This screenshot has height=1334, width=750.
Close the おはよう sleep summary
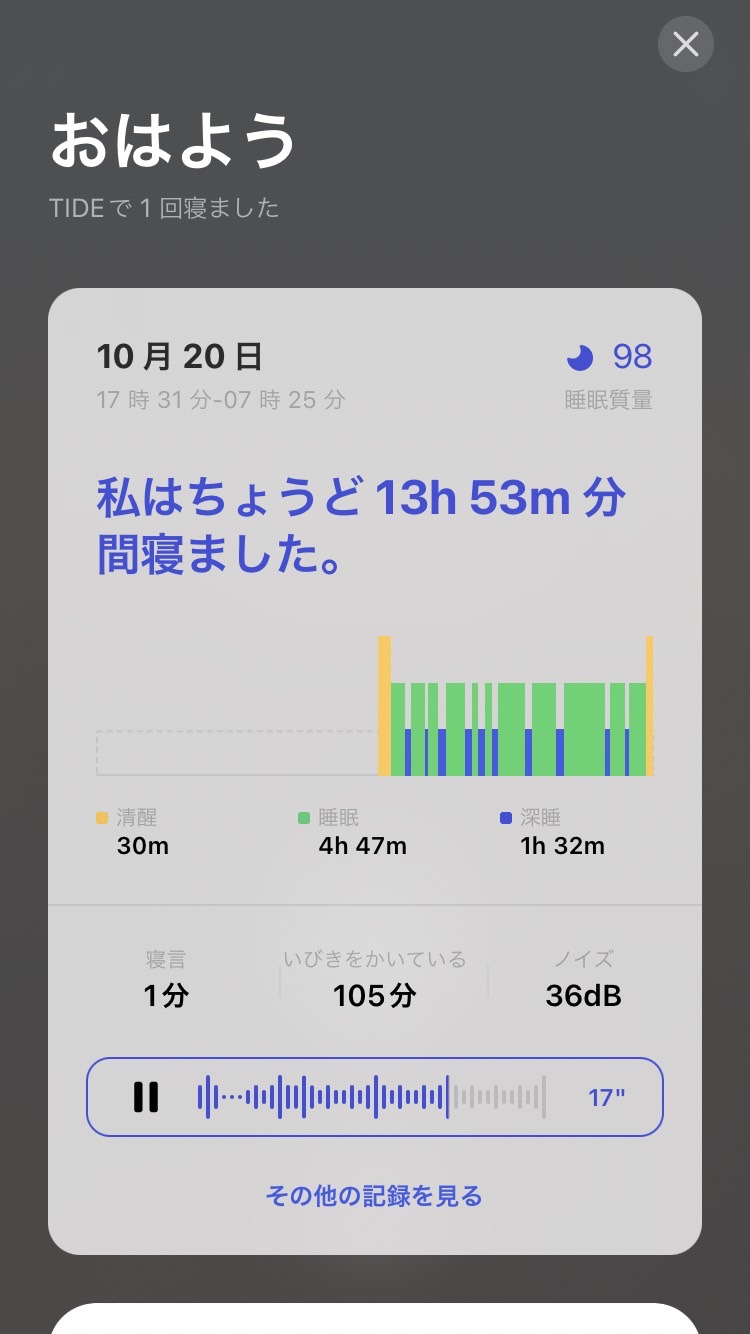click(x=685, y=44)
